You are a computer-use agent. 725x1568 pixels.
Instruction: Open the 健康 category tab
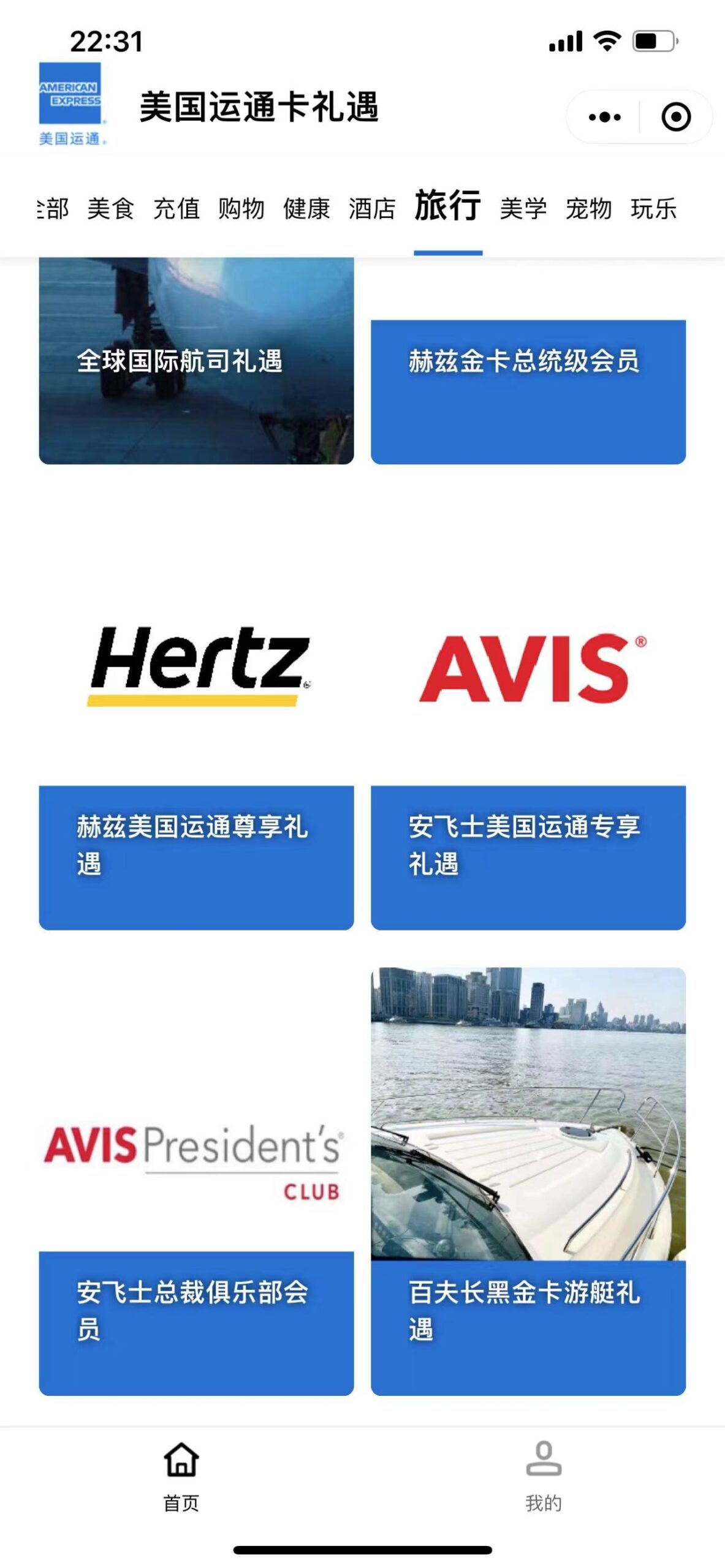[x=306, y=209]
